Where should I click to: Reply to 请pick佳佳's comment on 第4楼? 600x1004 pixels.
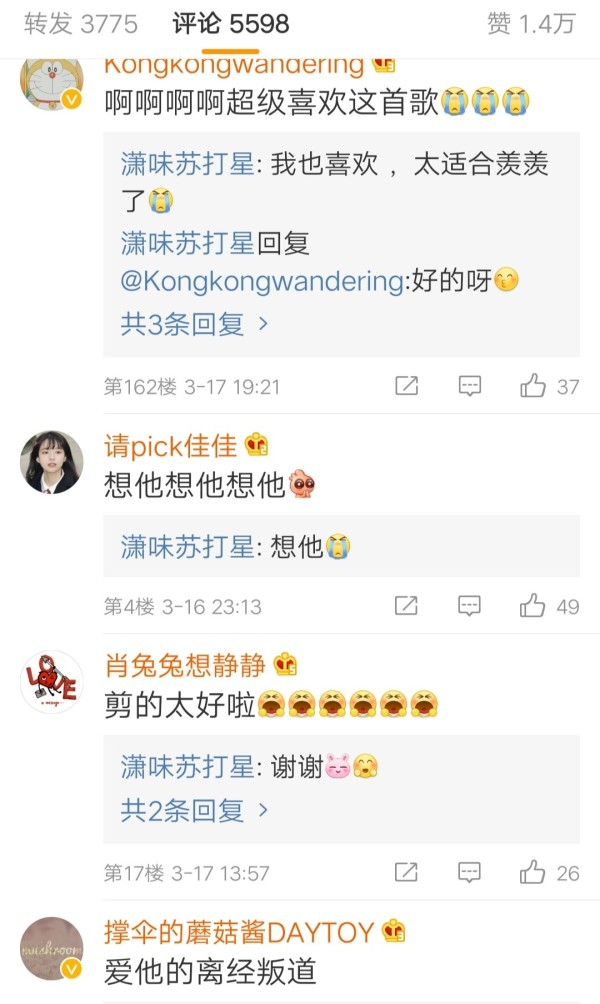point(470,606)
